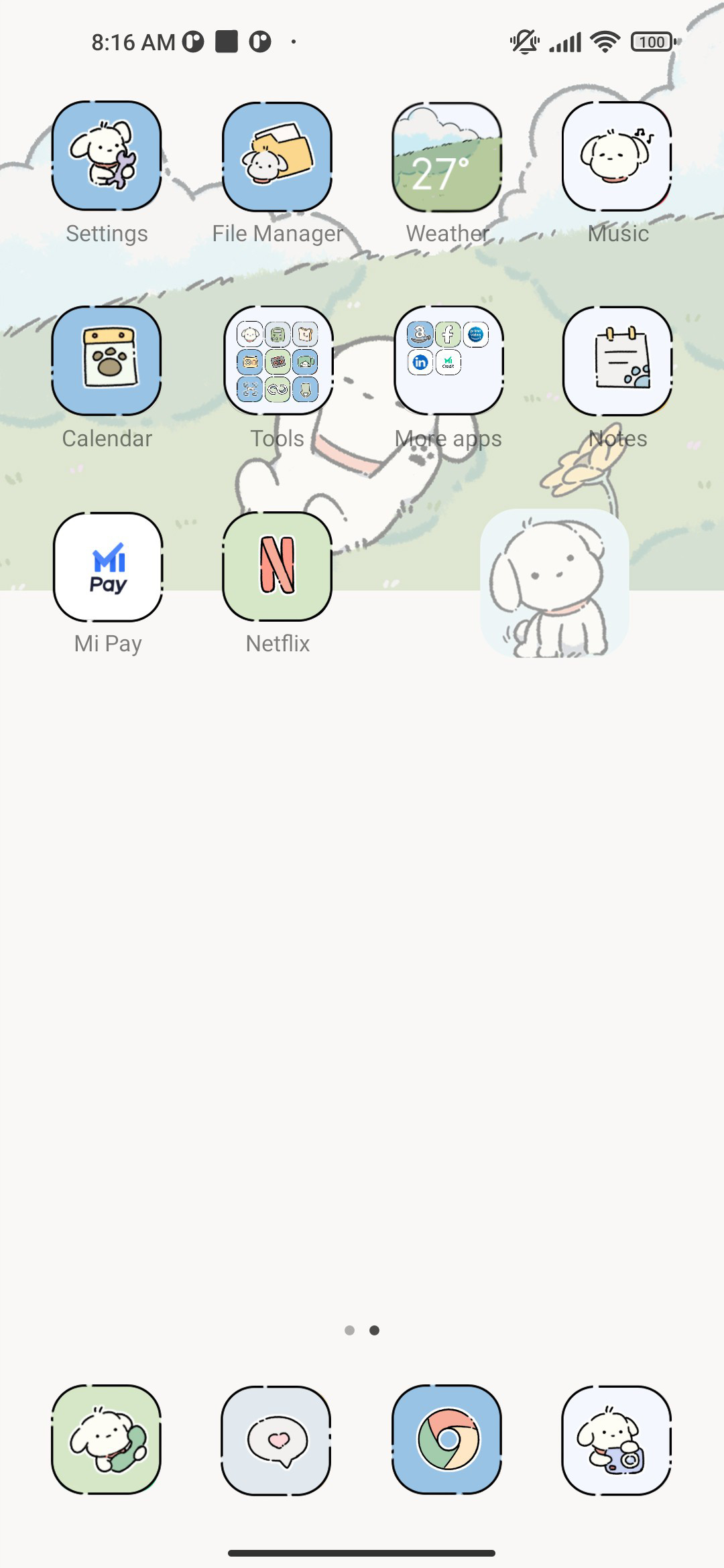Tap the puppy widget on the home screen
The width and height of the screenshot is (724, 1568).
[x=554, y=583]
